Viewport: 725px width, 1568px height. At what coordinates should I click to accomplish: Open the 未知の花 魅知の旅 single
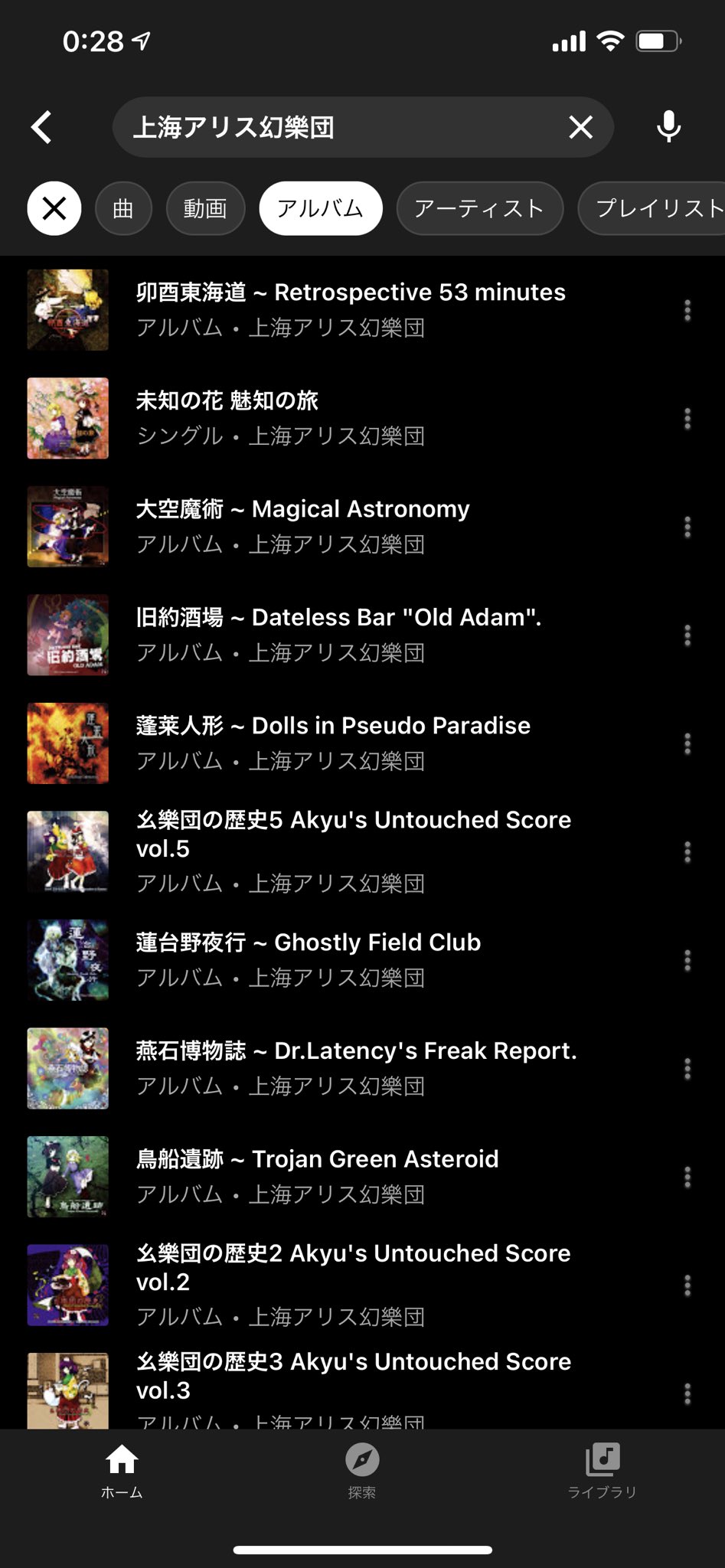[306, 417]
